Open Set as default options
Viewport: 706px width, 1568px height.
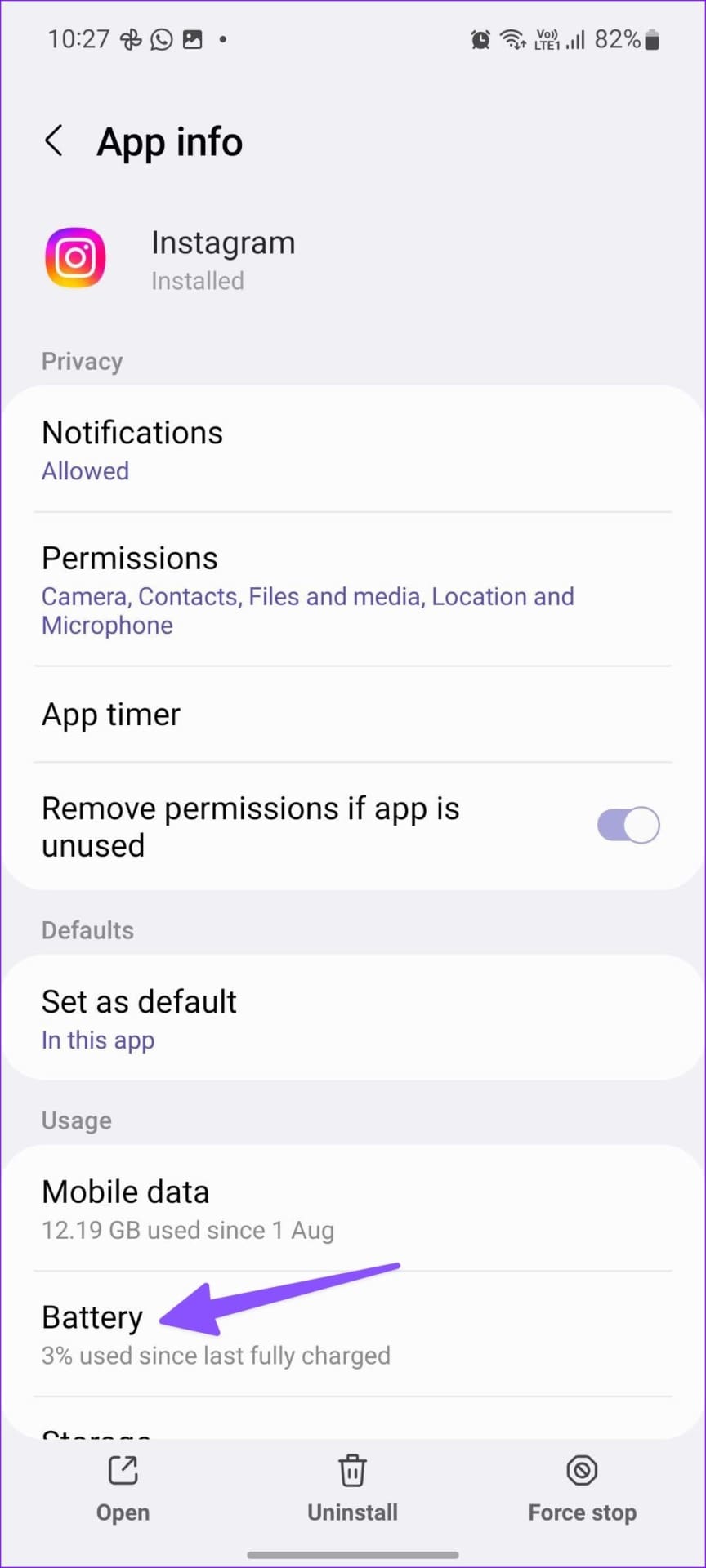coord(351,1018)
